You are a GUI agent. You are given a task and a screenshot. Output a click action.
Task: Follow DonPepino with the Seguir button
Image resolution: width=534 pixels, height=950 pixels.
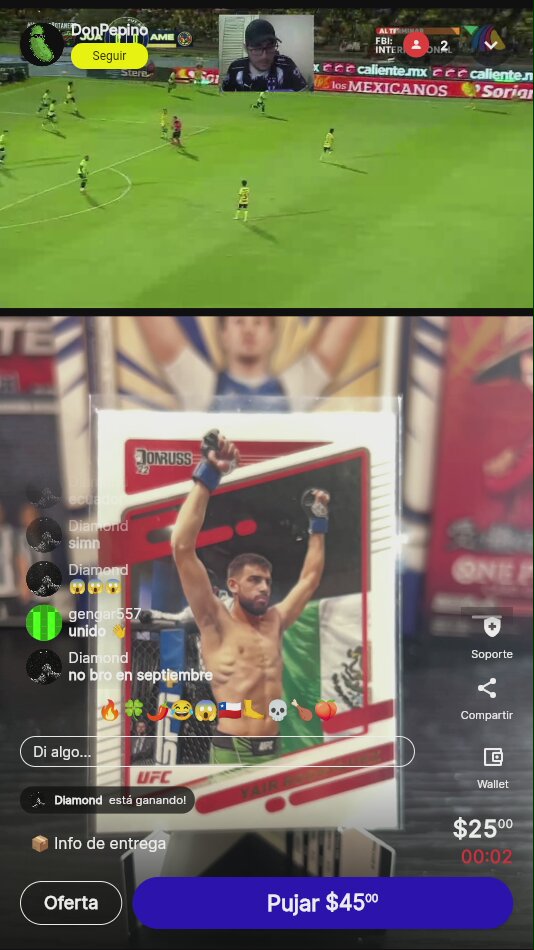(x=109, y=56)
